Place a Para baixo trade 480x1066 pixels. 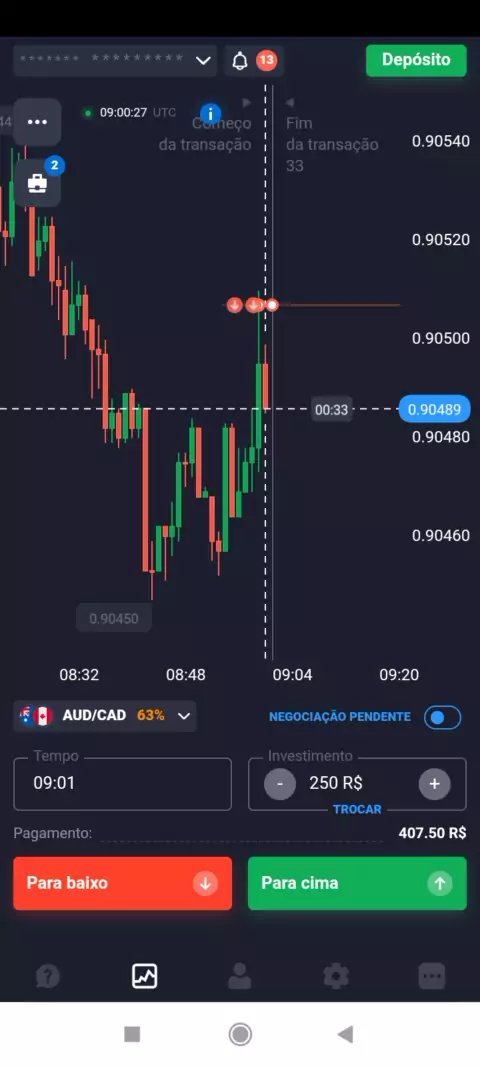[x=122, y=883]
